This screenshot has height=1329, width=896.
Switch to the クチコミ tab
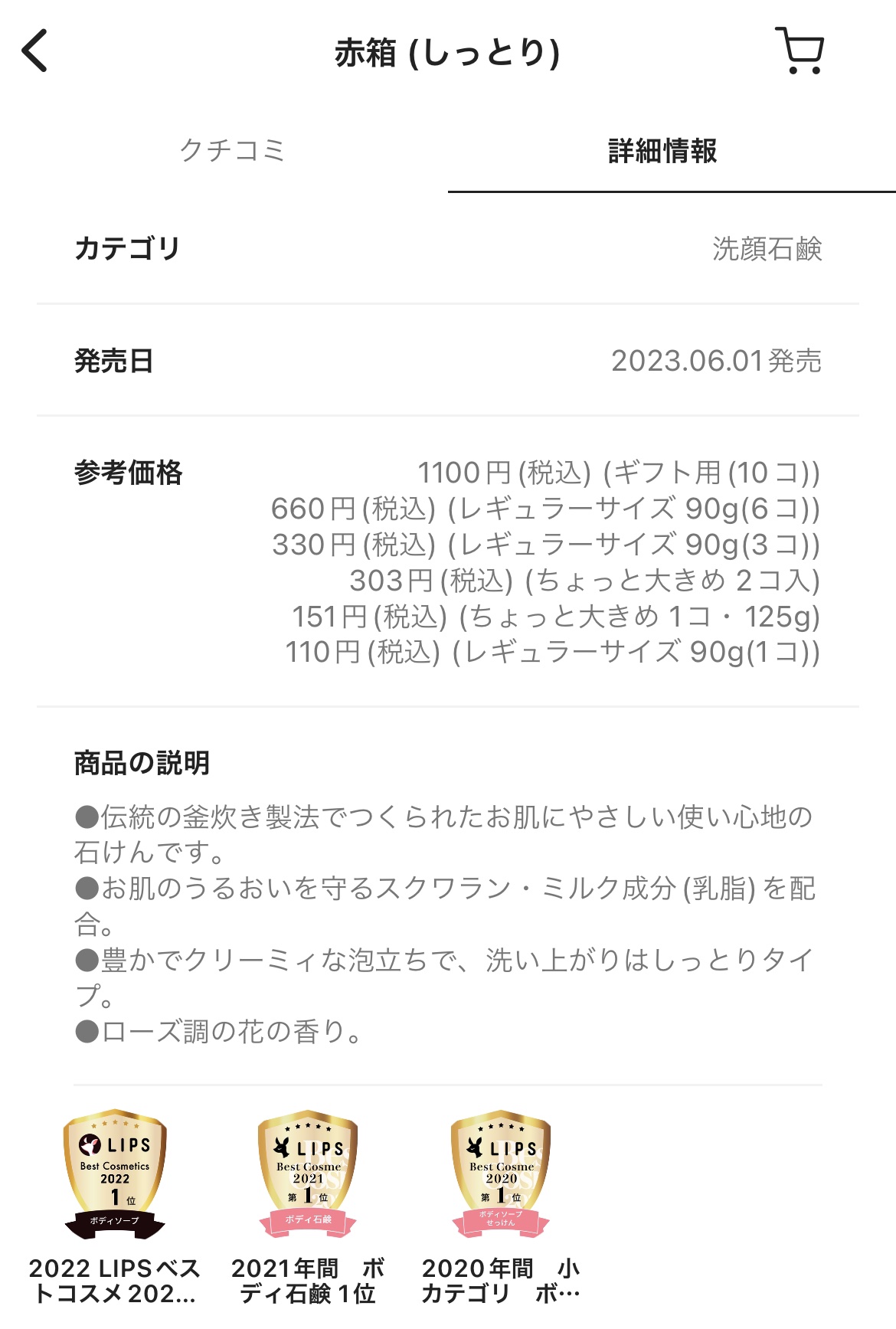[232, 150]
